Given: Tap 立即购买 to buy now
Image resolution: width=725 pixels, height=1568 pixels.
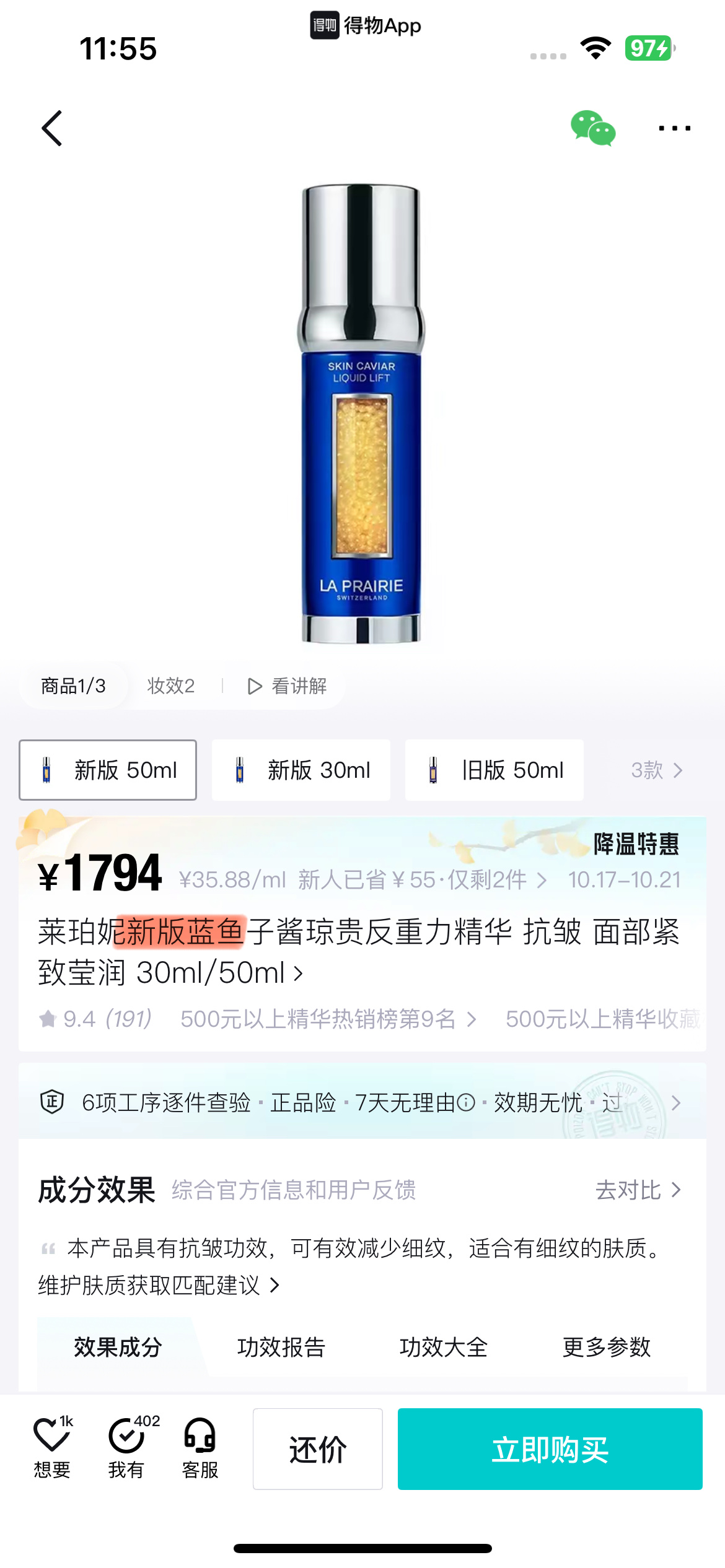Looking at the screenshot, I should coord(550,1449).
